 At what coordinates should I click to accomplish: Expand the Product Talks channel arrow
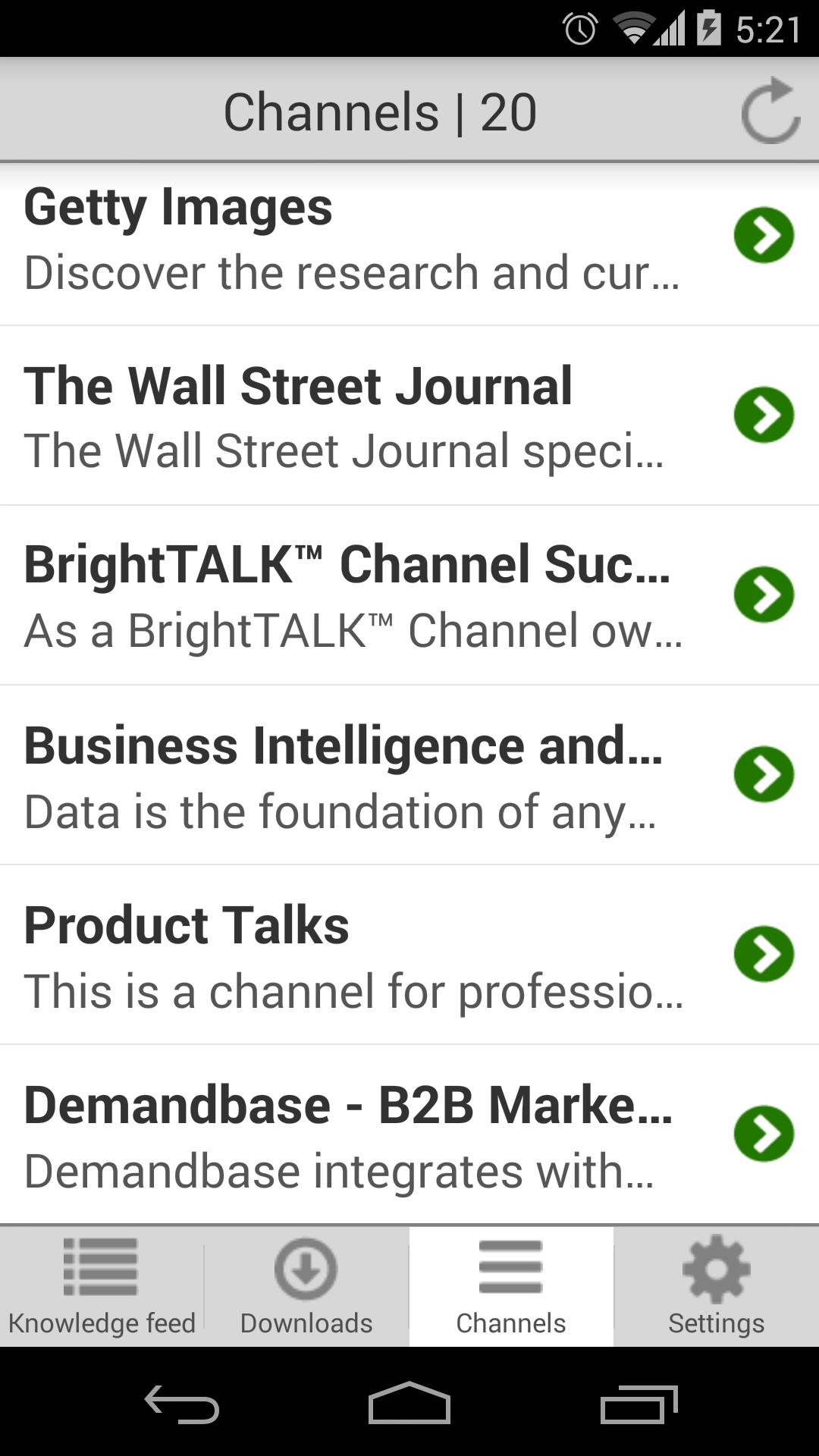click(x=764, y=955)
